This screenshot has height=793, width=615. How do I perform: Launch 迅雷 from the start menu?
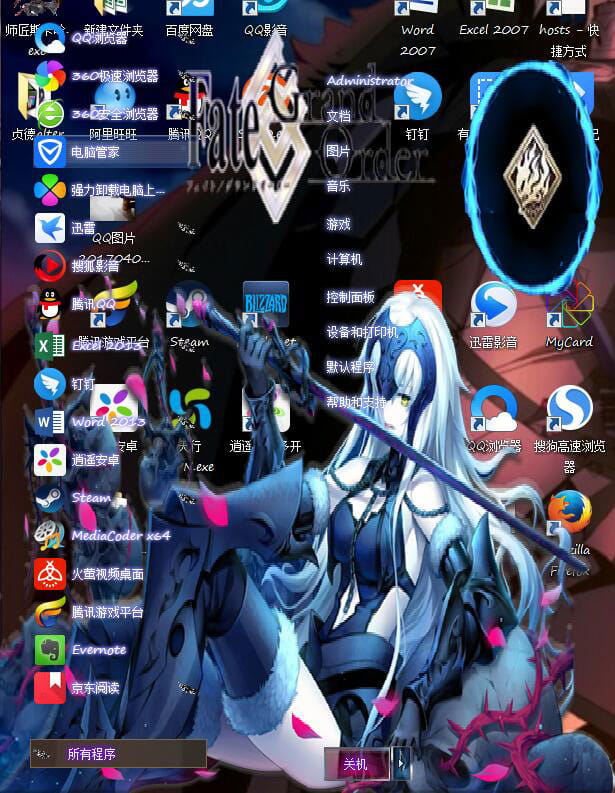click(x=82, y=228)
